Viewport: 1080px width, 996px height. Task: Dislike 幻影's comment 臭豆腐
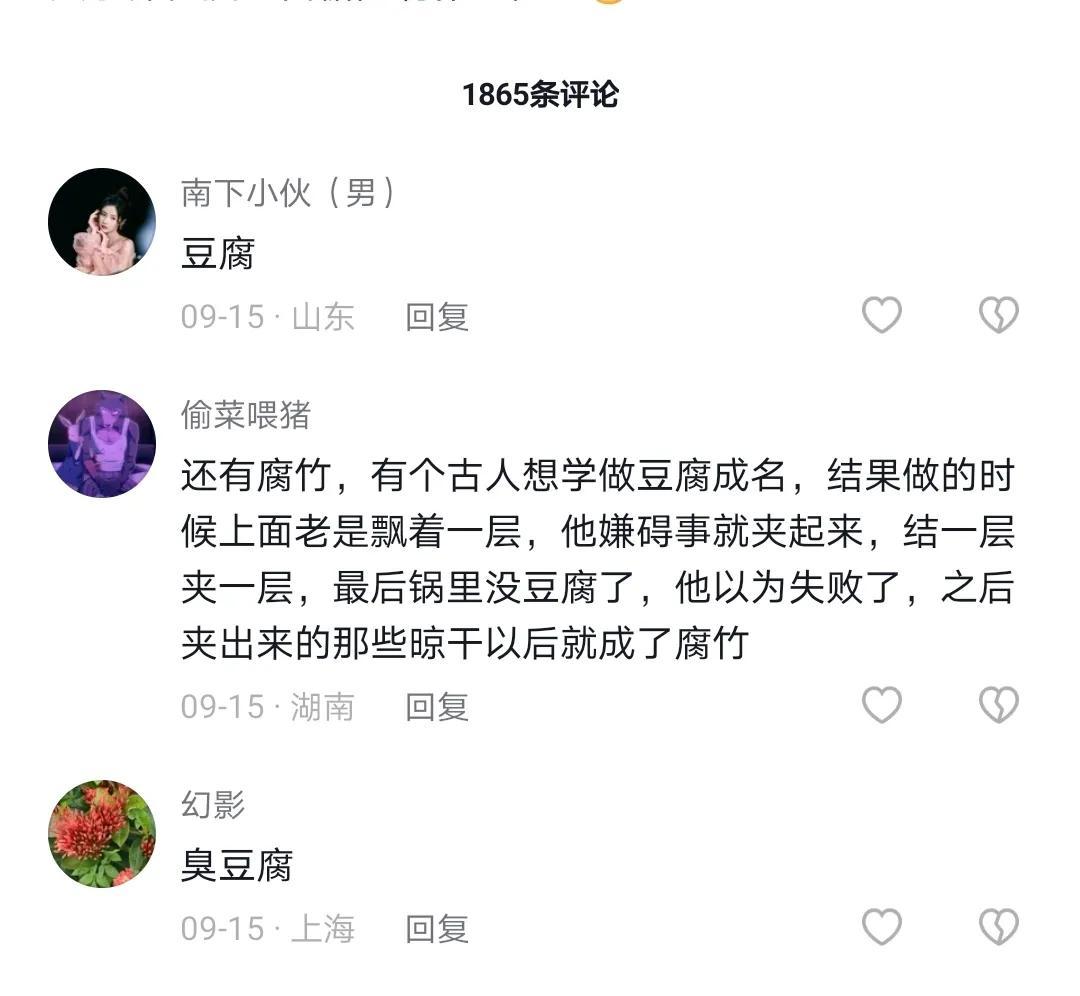click(997, 928)
